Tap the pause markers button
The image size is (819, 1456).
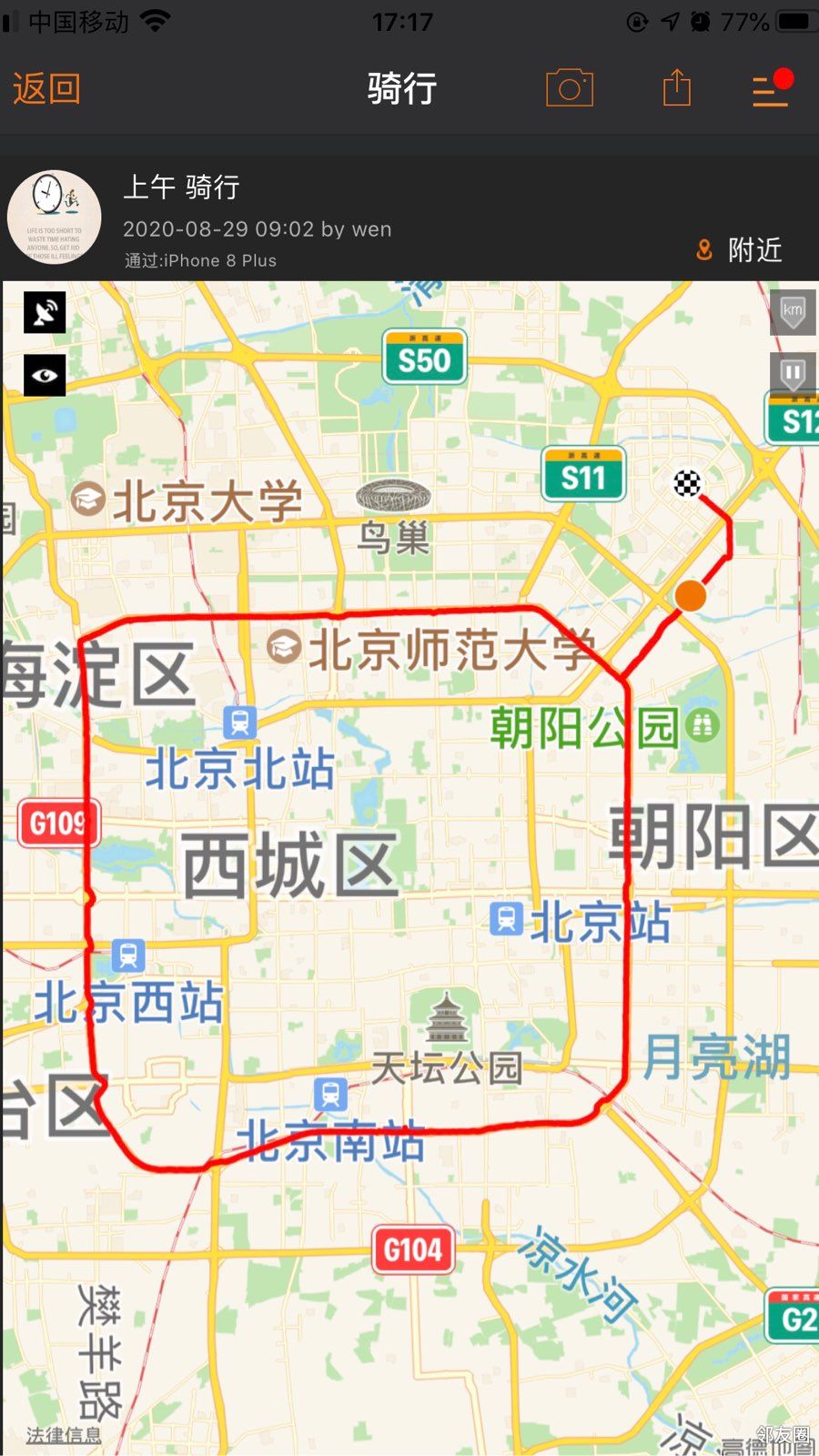pyautogui.click(x=793, y=373)
